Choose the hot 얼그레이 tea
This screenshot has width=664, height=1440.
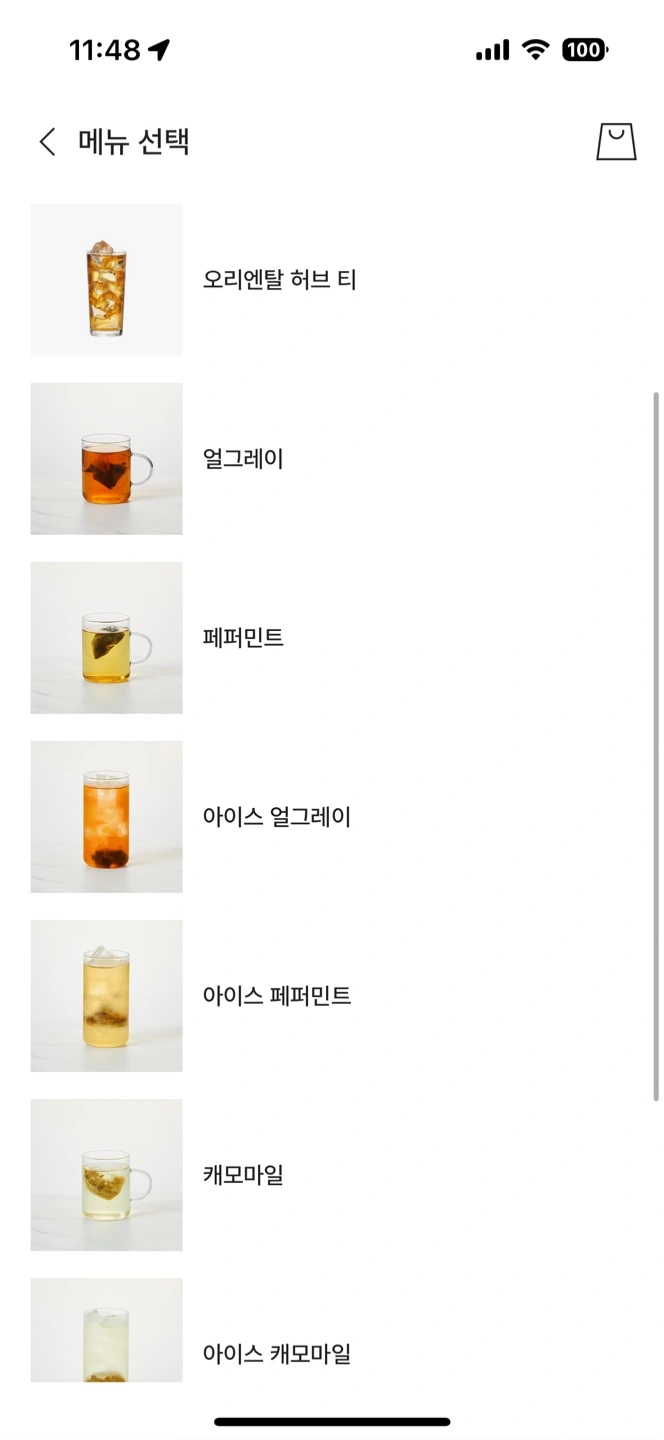point(243,459)
